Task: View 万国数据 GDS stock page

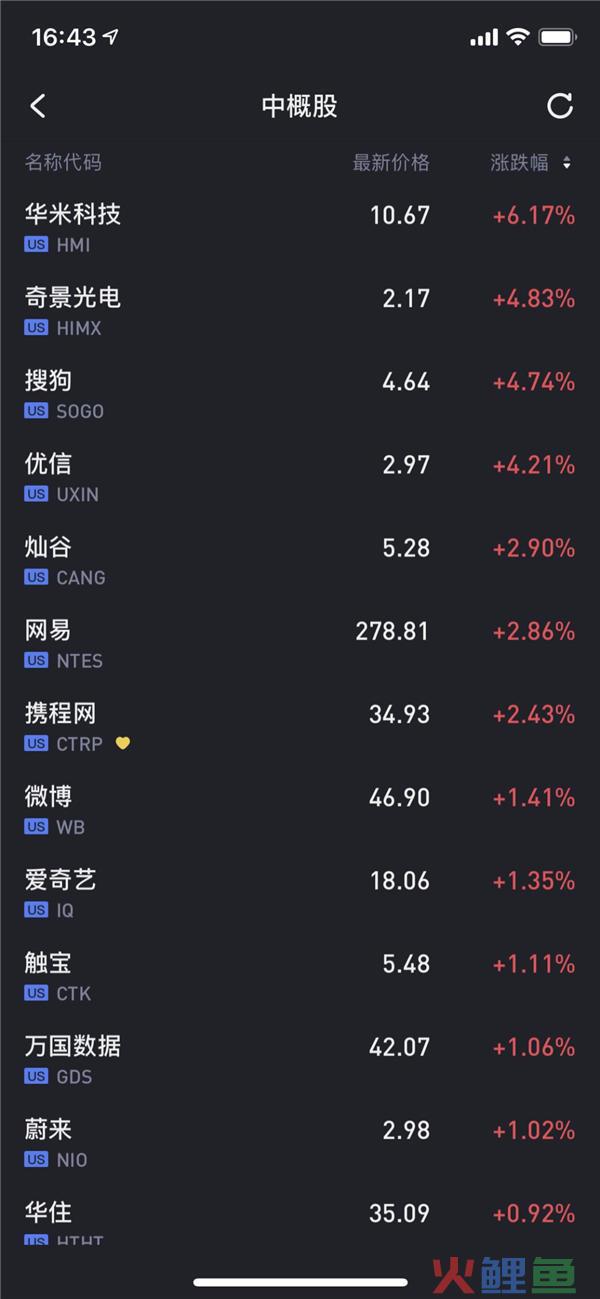Action: (x=300, y=1059)
